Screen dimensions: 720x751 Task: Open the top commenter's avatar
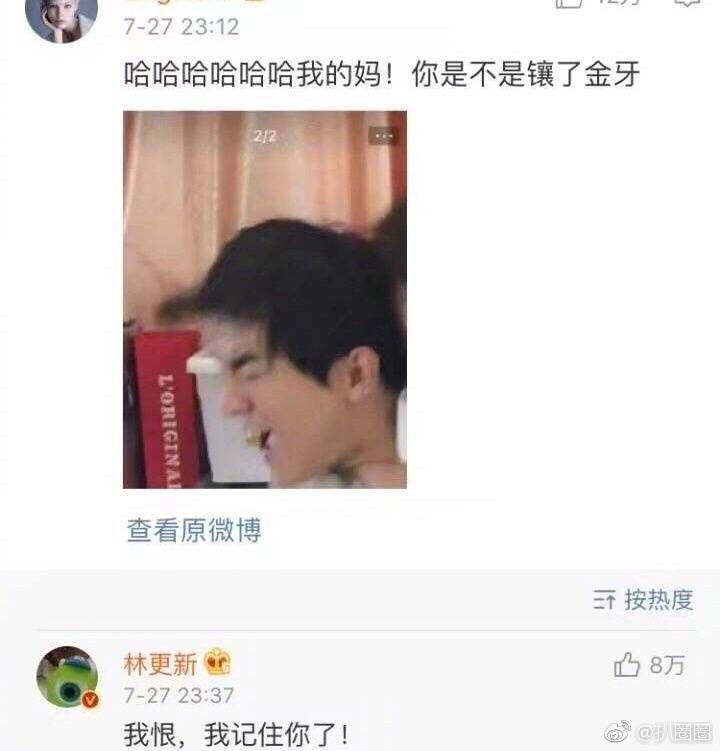[x=61, y=18]
